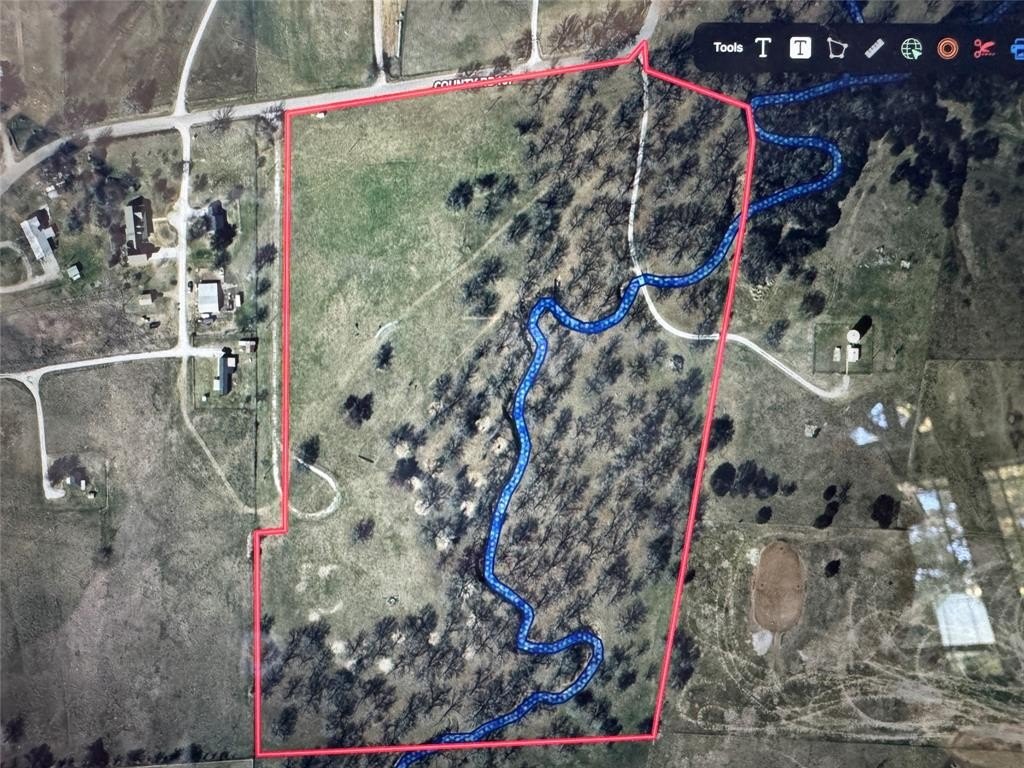Open the ruler measure tool

click(x=874, y=48)
